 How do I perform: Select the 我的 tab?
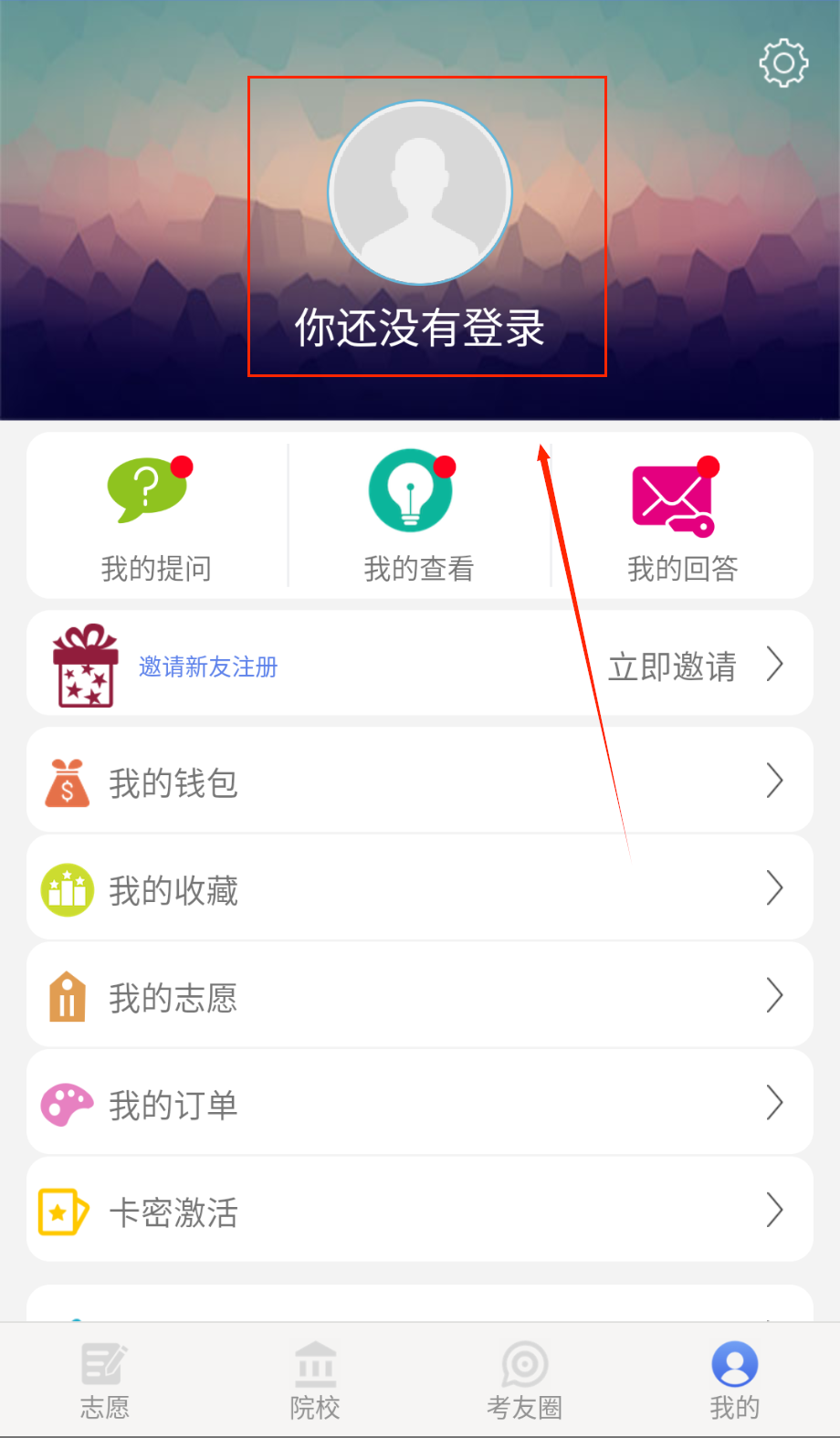point(734,1380)
